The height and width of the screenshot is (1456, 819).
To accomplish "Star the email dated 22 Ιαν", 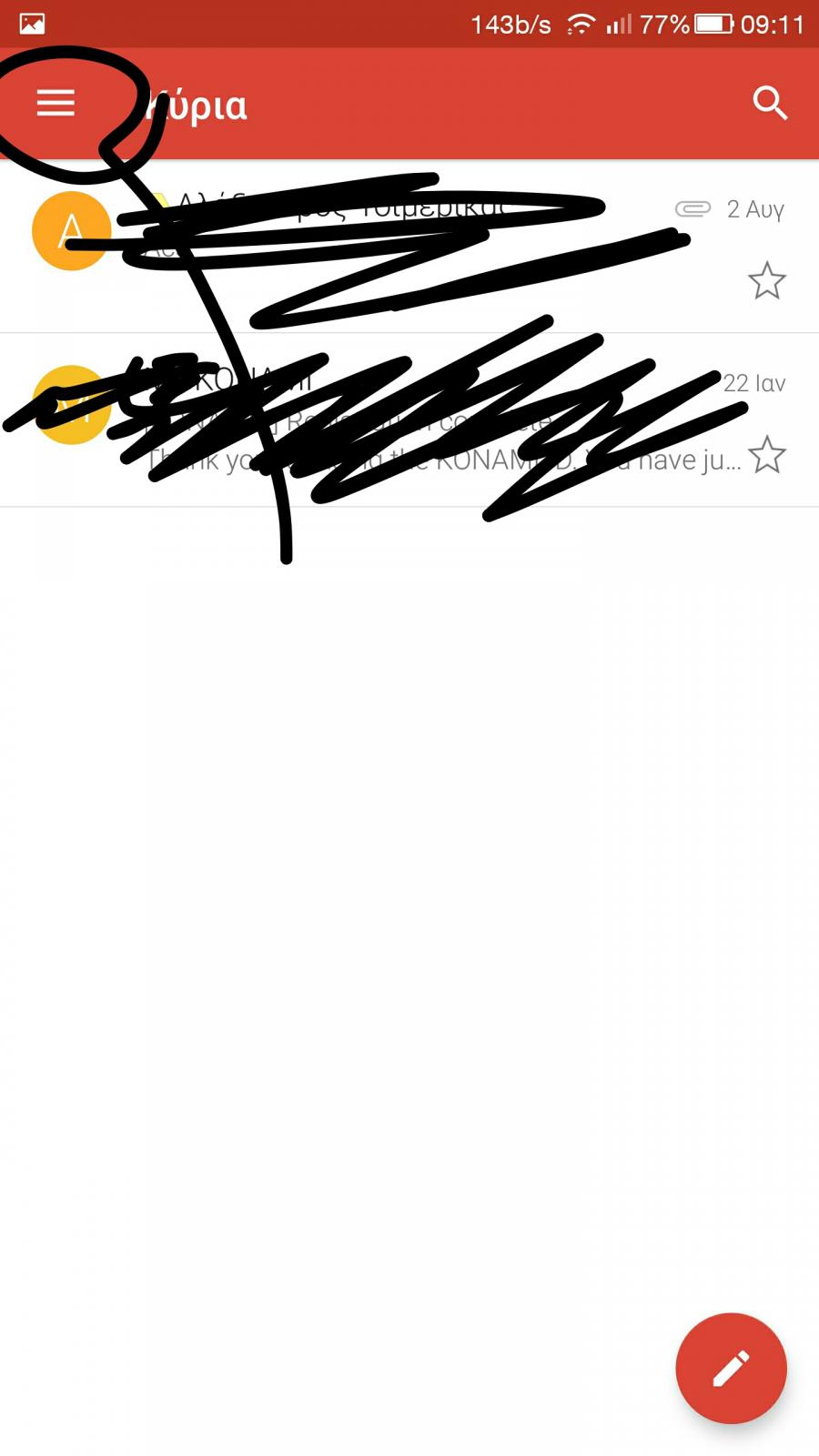I will 766,454.
